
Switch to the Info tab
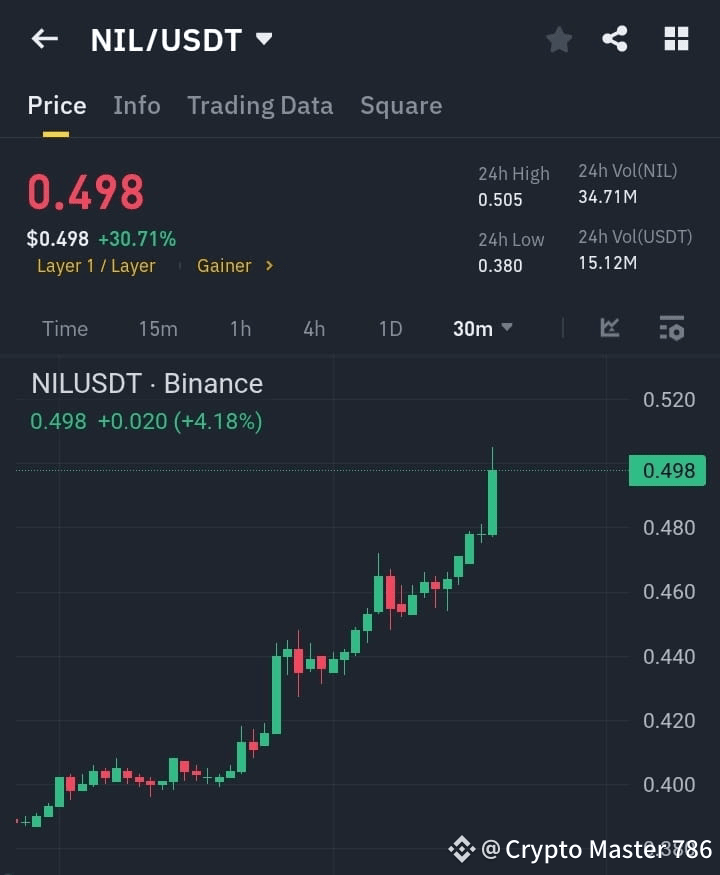tap(137, 105)
